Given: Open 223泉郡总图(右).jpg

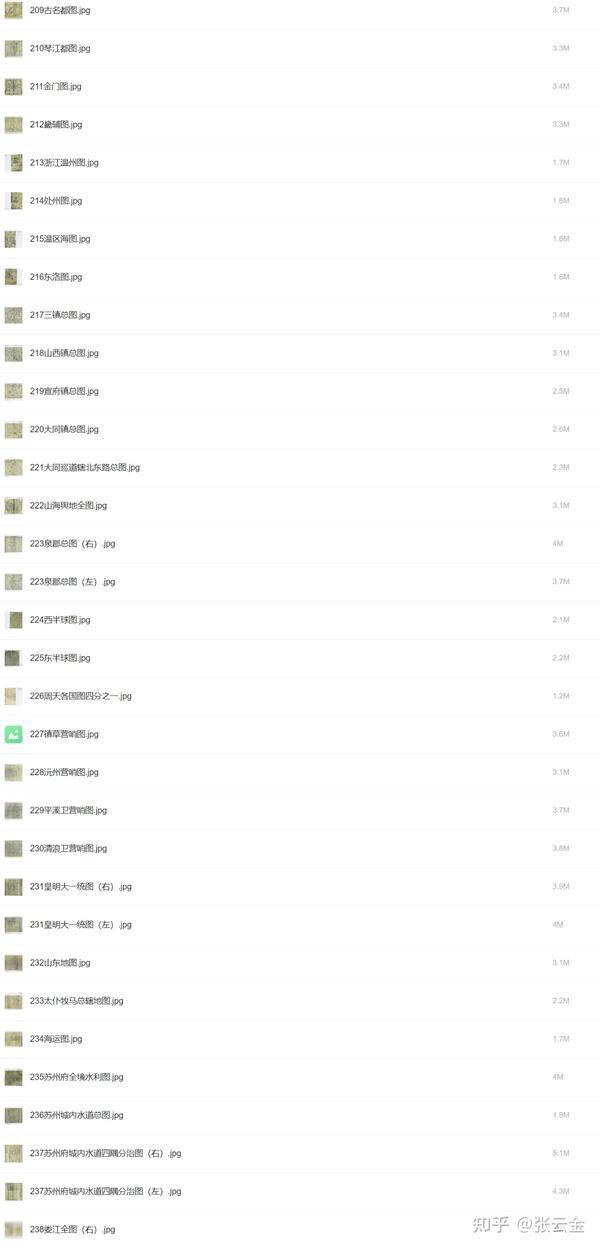Looking at the screenshot, I should [72, 543].
